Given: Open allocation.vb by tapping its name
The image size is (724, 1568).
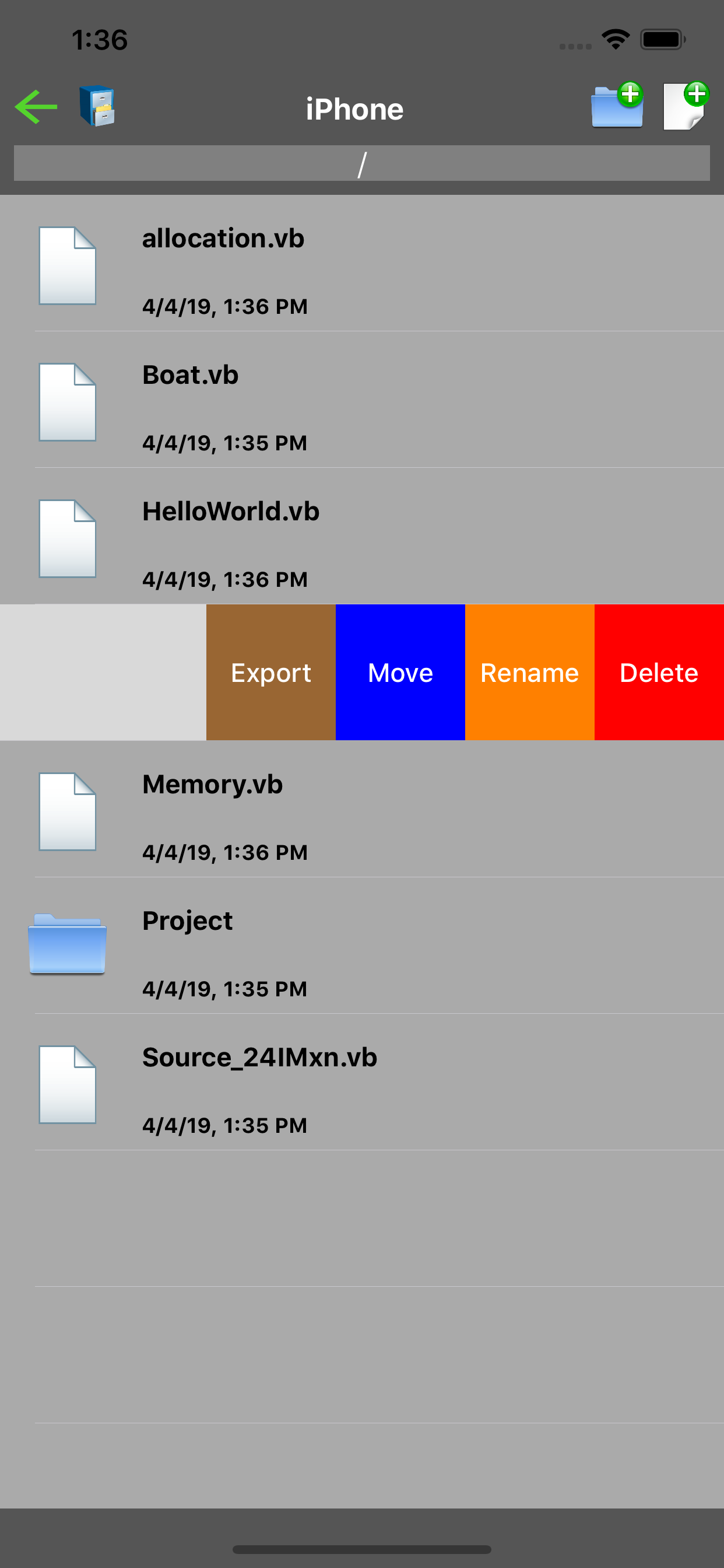Looking at the screenshot, I should click(x=223, y=239).
